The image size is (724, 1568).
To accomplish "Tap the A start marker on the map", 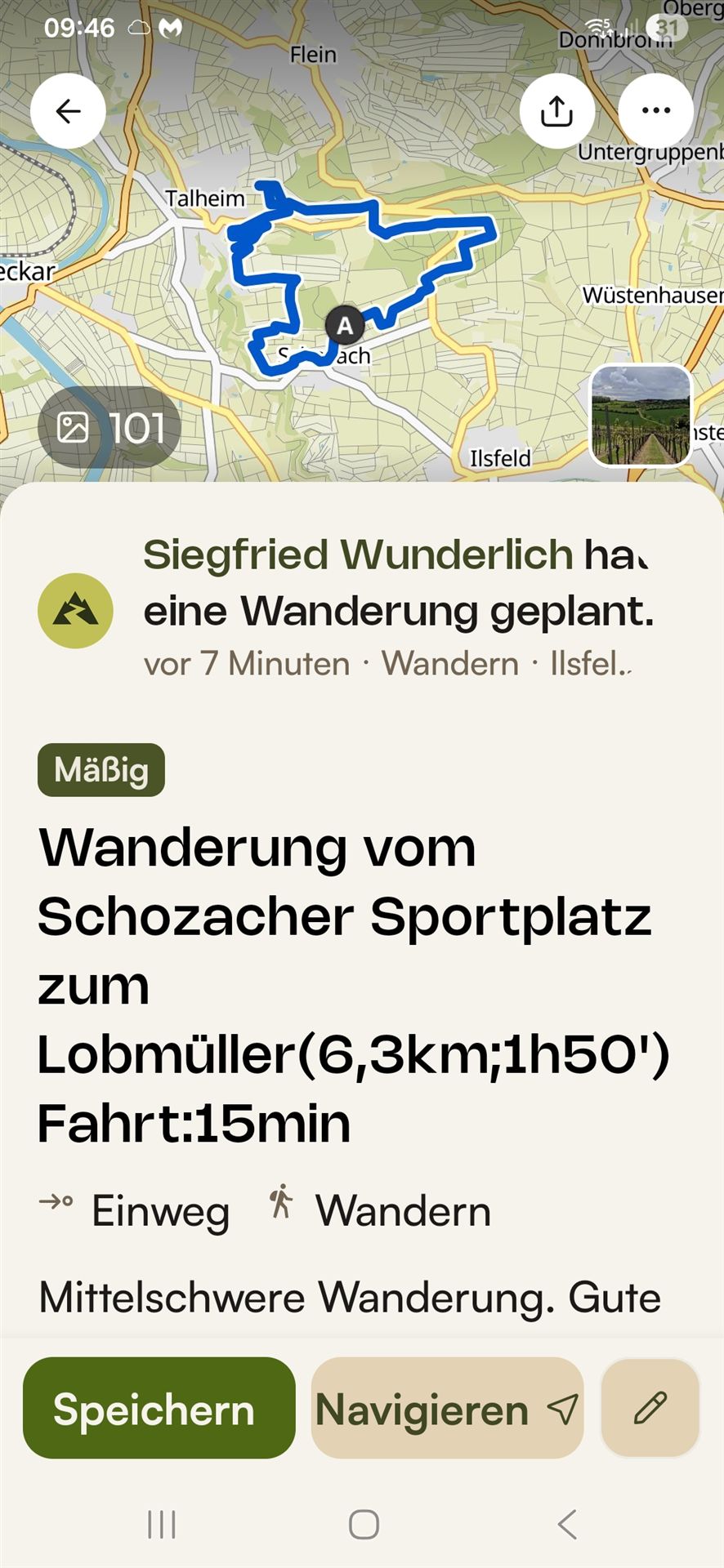I will [345, 326].
